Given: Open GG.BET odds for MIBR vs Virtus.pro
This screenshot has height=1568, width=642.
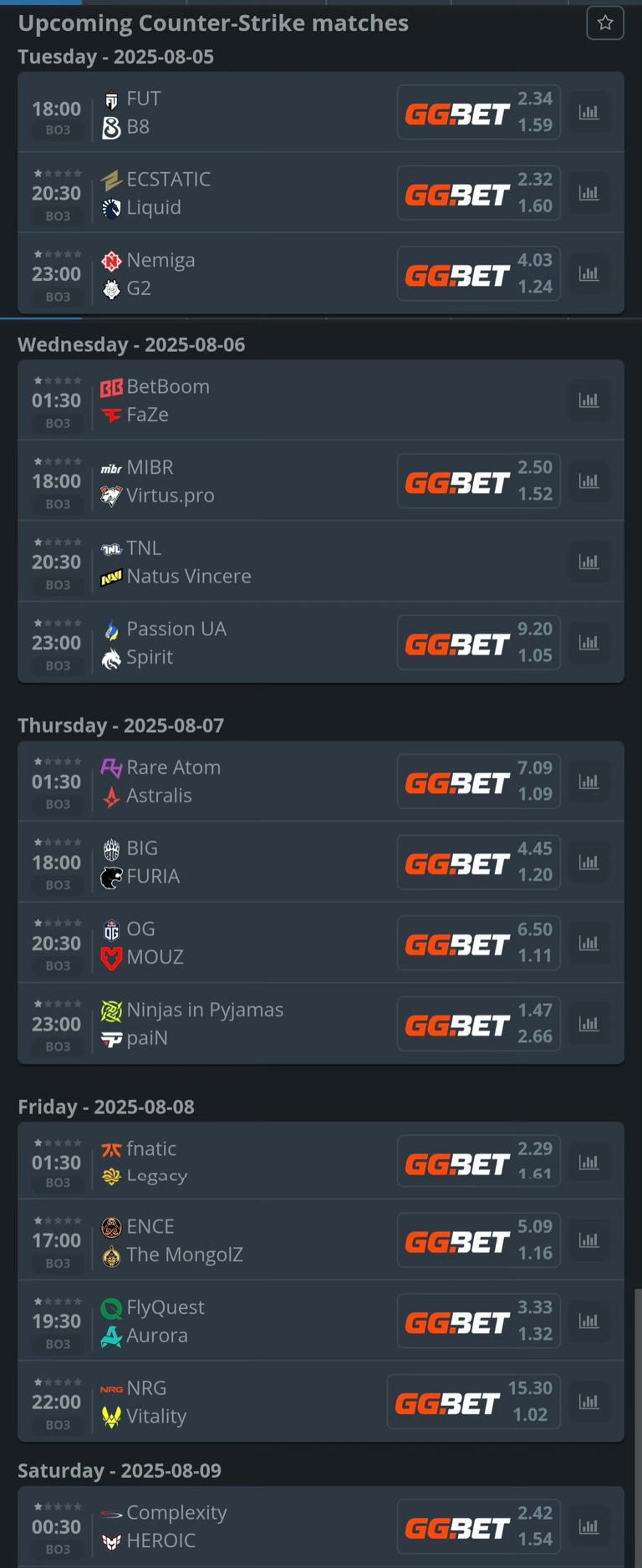Looking at the screenshot, I should pyautogui.click(x=478, y=481).
